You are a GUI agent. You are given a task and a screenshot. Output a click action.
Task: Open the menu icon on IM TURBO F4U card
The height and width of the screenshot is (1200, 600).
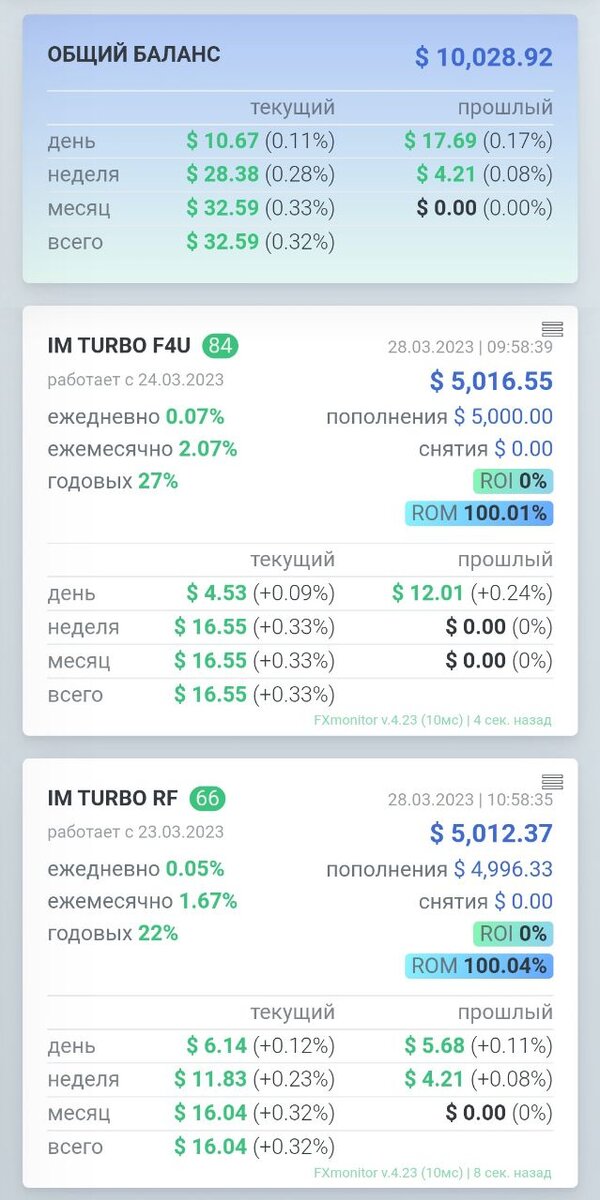point(552,329)
